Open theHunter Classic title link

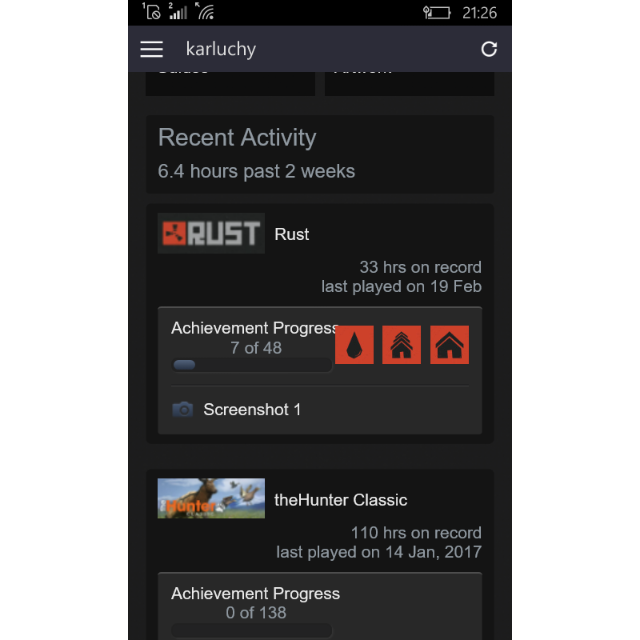(341, 500)
